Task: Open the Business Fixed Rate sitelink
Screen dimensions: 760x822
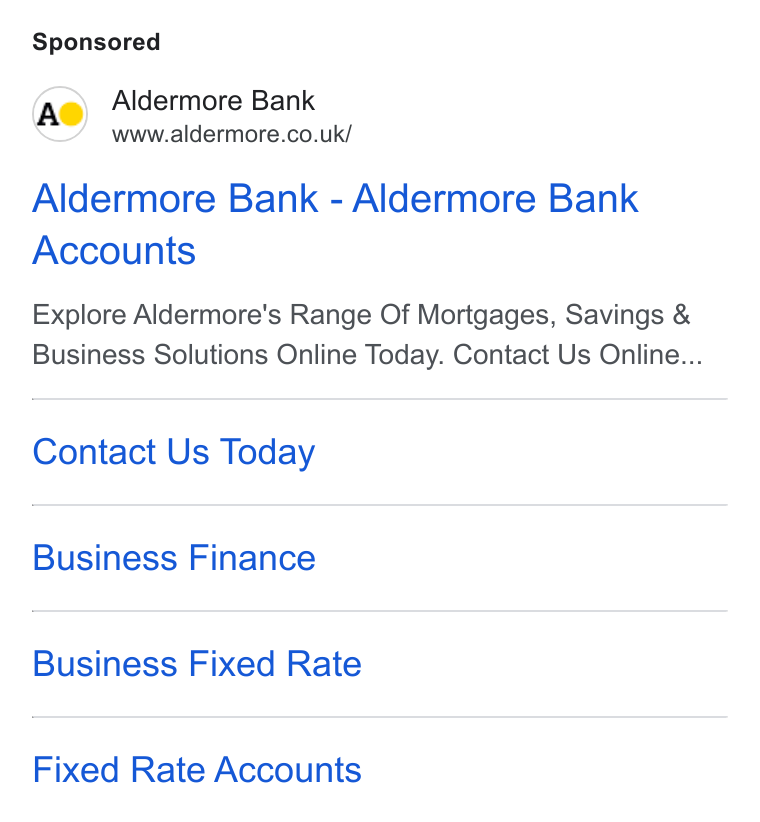Action: coord(197,664)
